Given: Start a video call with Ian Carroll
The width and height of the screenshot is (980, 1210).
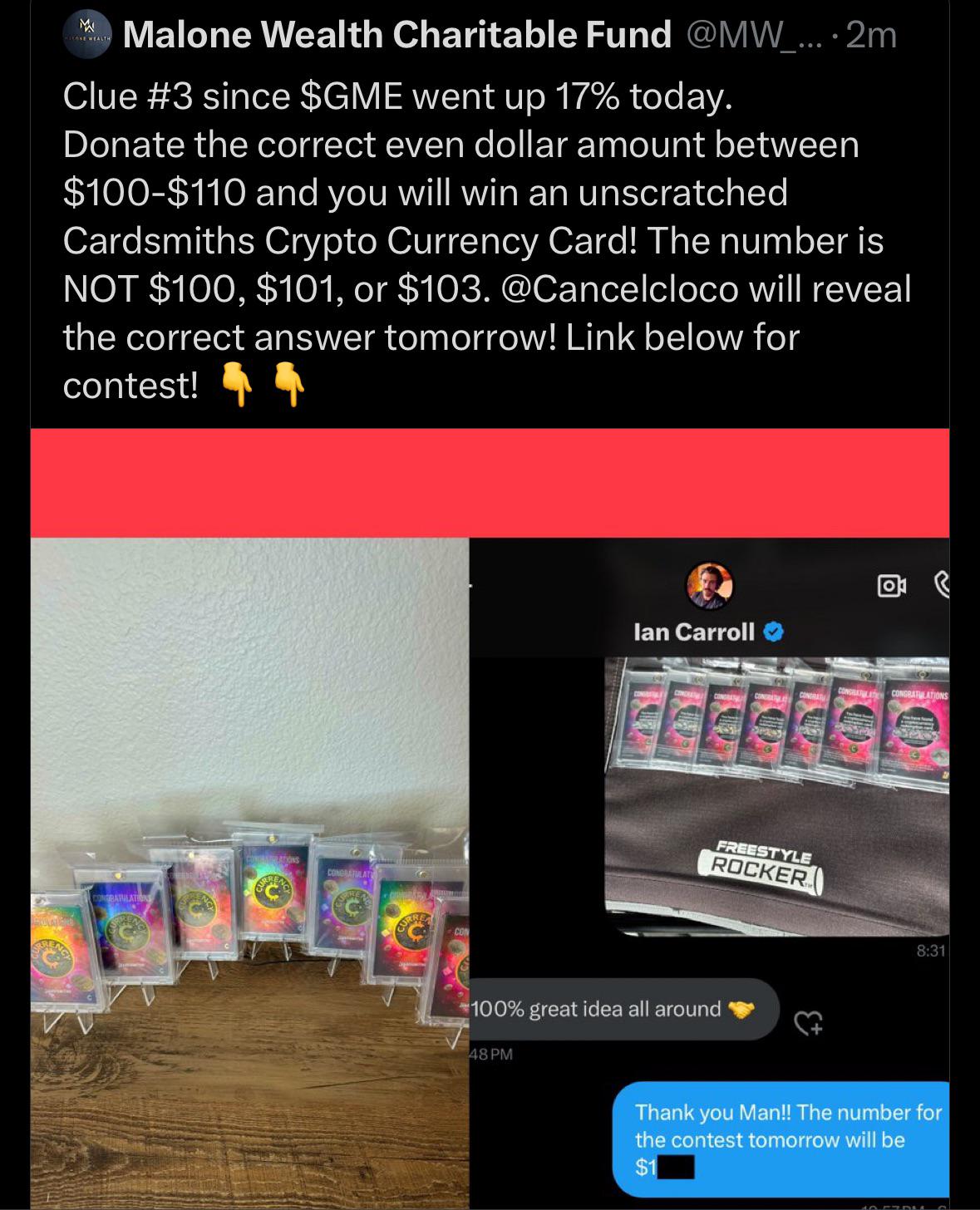Looking at the screenshot, I should [x=891, y=586].
